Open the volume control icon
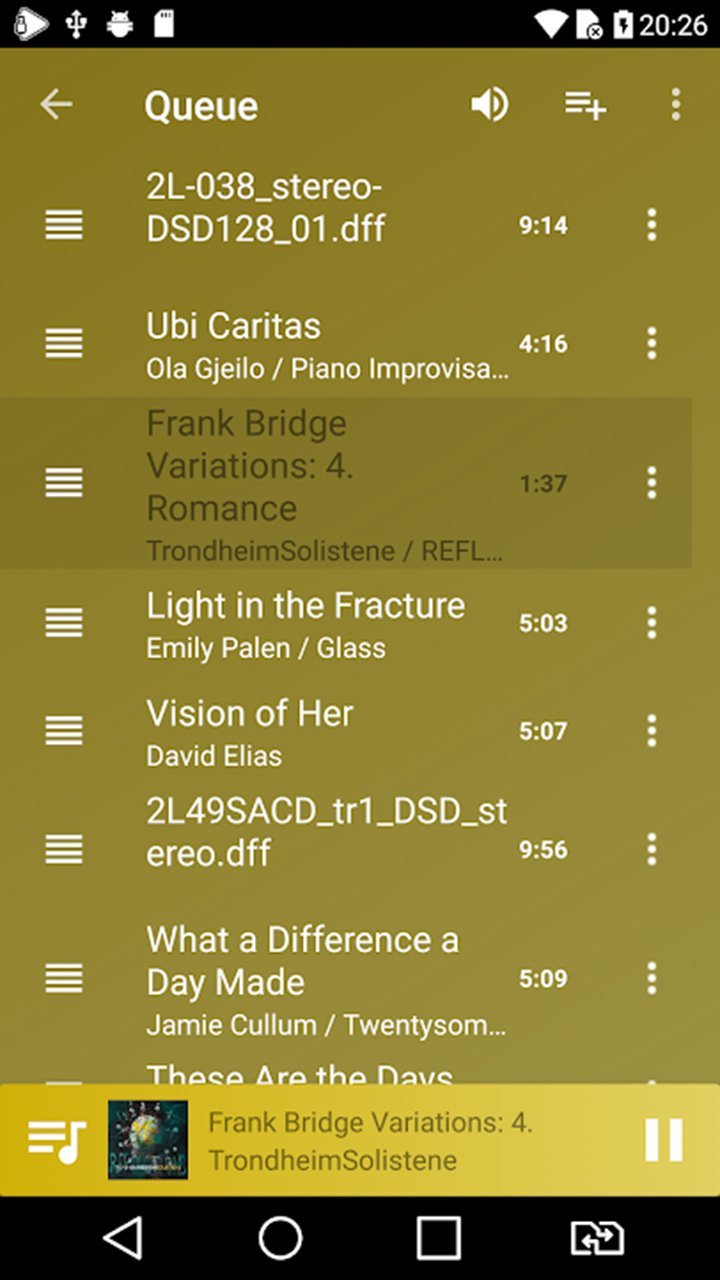 (489, 104)
